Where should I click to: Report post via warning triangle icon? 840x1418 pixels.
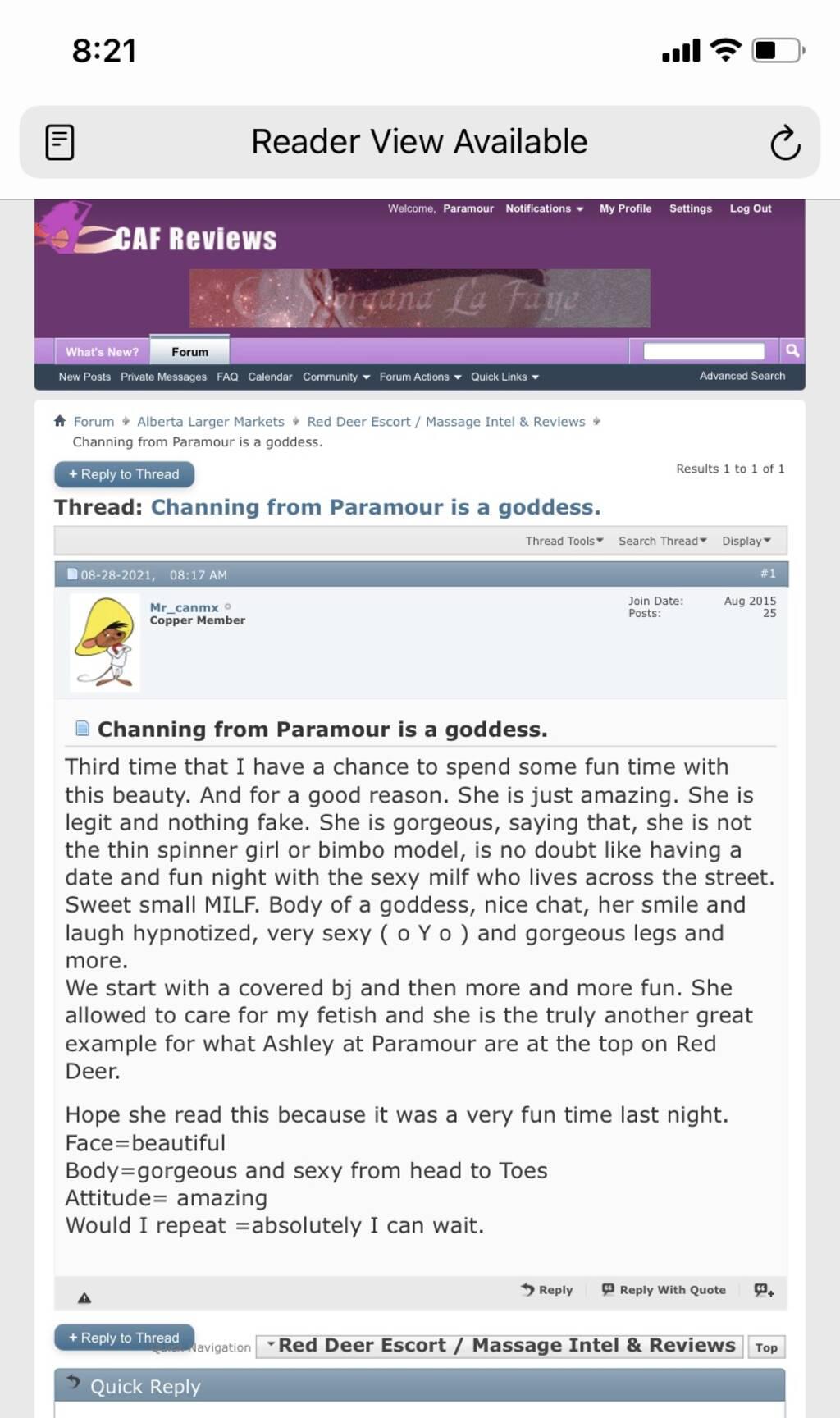click(x=84, y=1298)
